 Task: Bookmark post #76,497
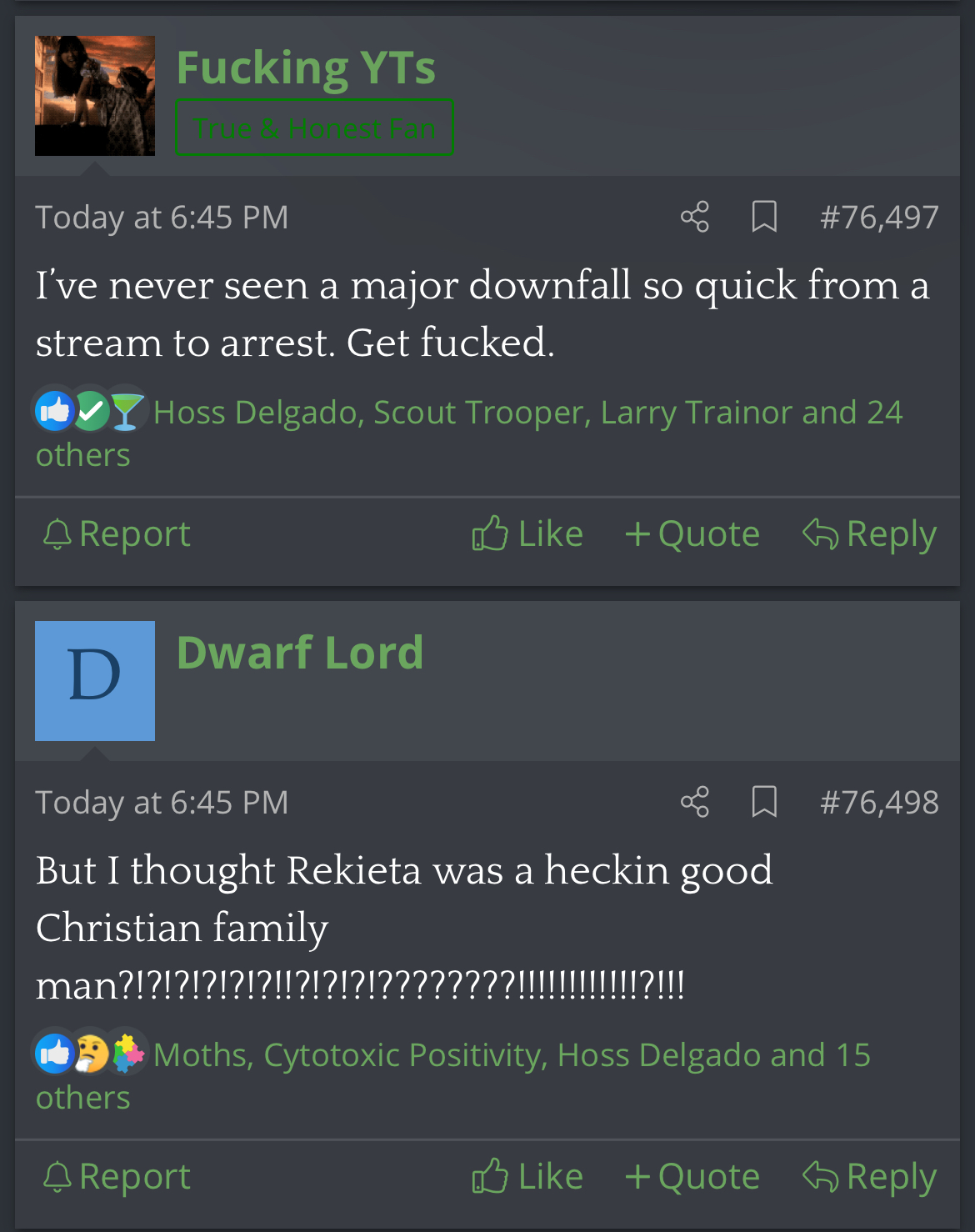click(x=764, y=217)
